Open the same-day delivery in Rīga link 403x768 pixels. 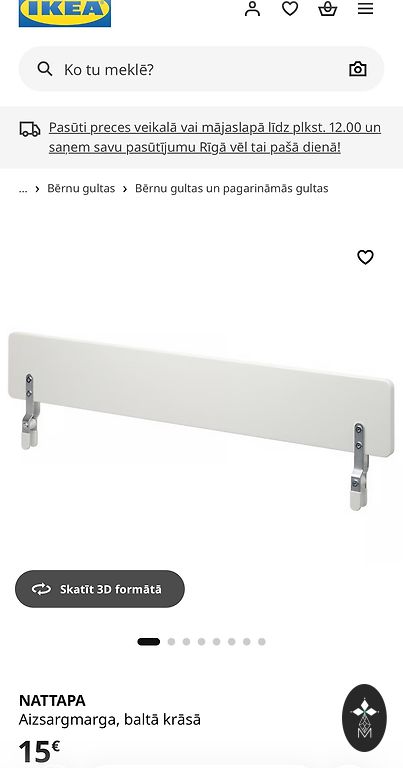click(x=214, y=137)
